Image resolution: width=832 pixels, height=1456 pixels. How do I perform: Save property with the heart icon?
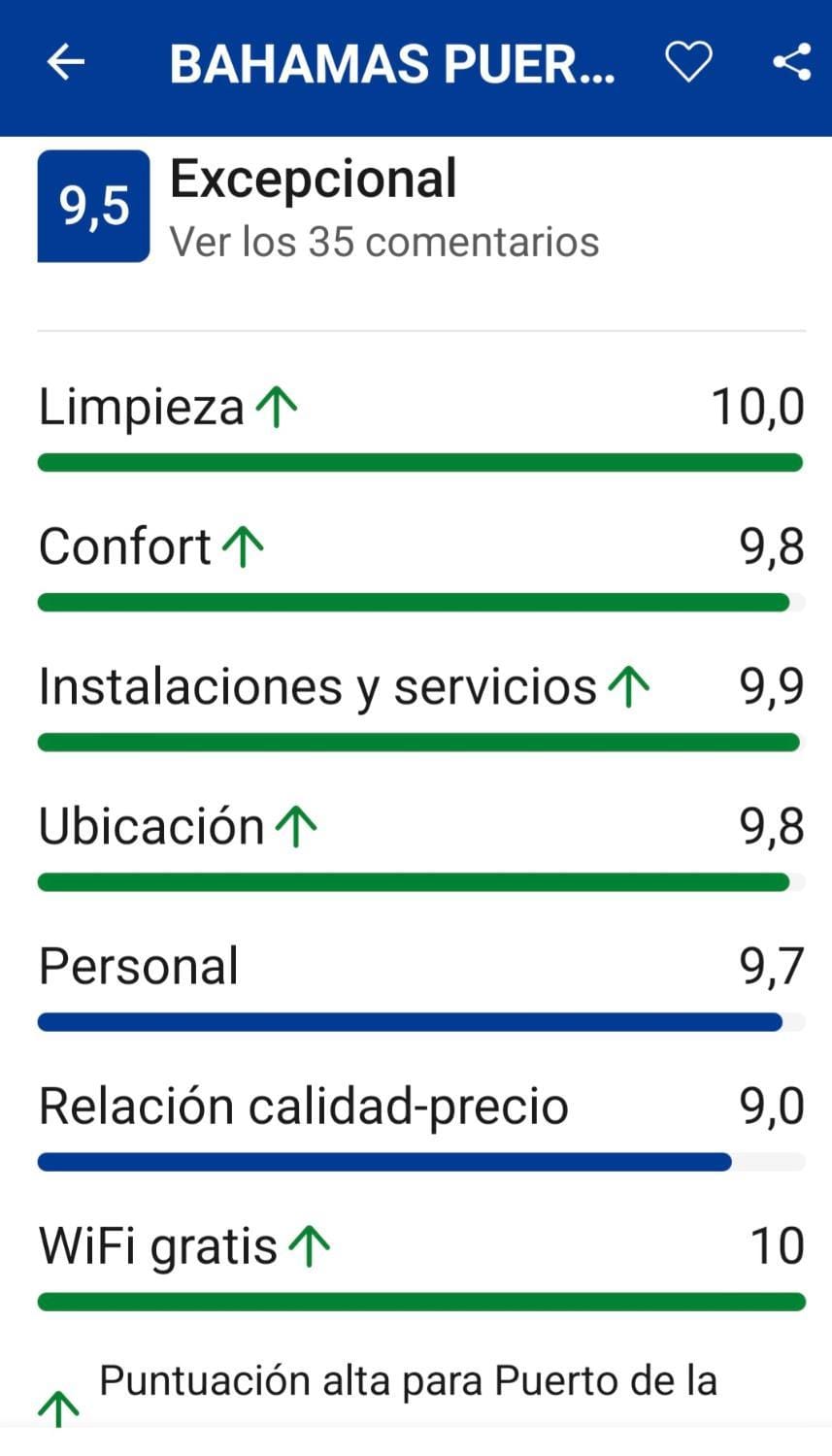(x=688, y=63)
